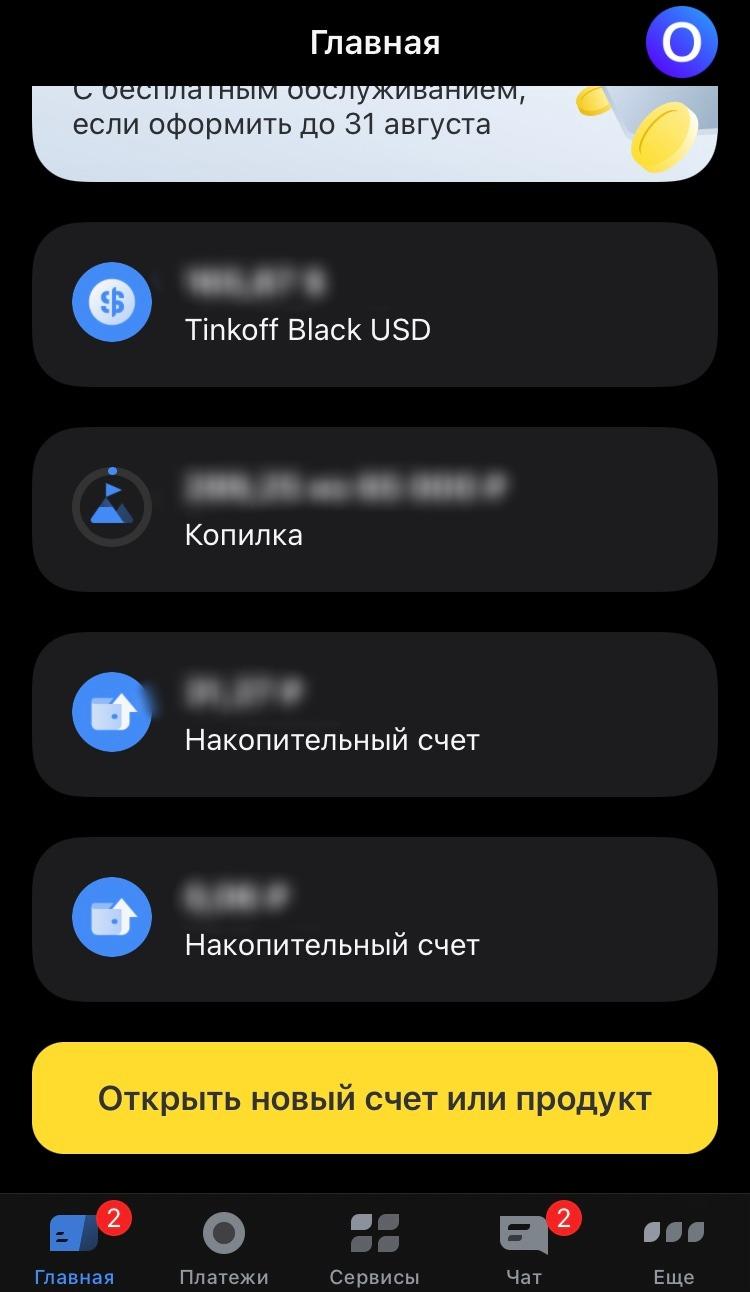The image size is (750, 1292).
Task: Tap Открыть новый счет или продукт button
Action: click(x=374, y=1098)
